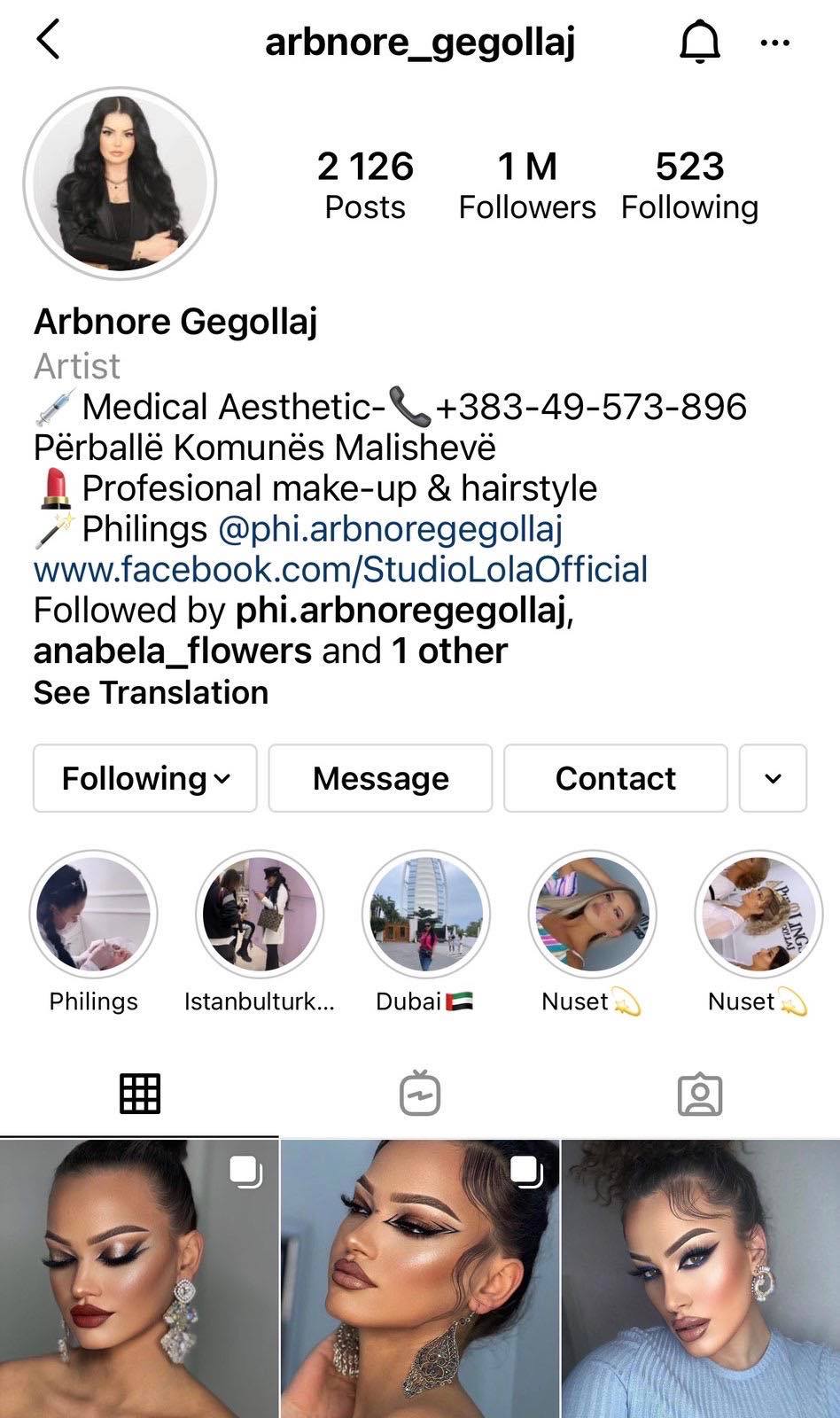Open the notifications bell

pos(699,42)
